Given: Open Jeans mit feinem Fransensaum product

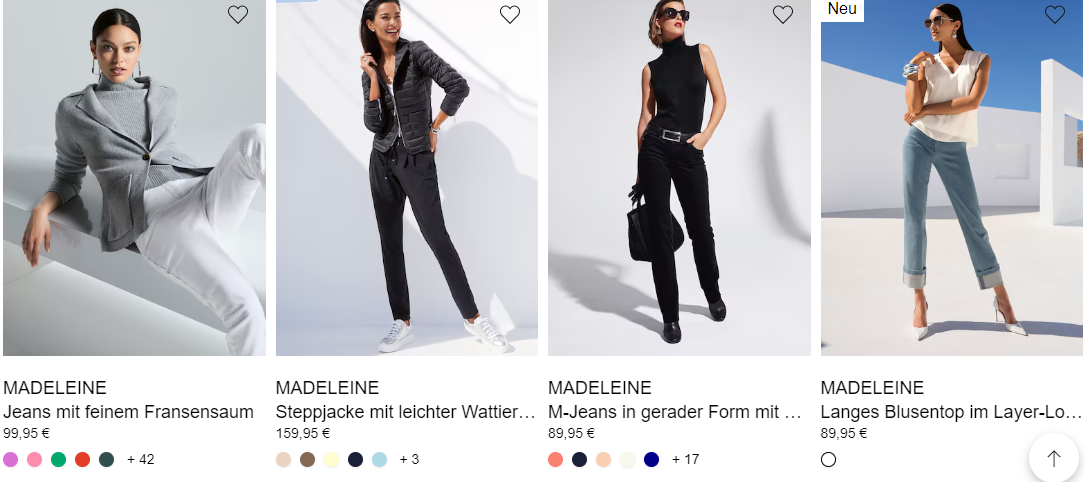Looking at the screenshot, I should 128,412.
